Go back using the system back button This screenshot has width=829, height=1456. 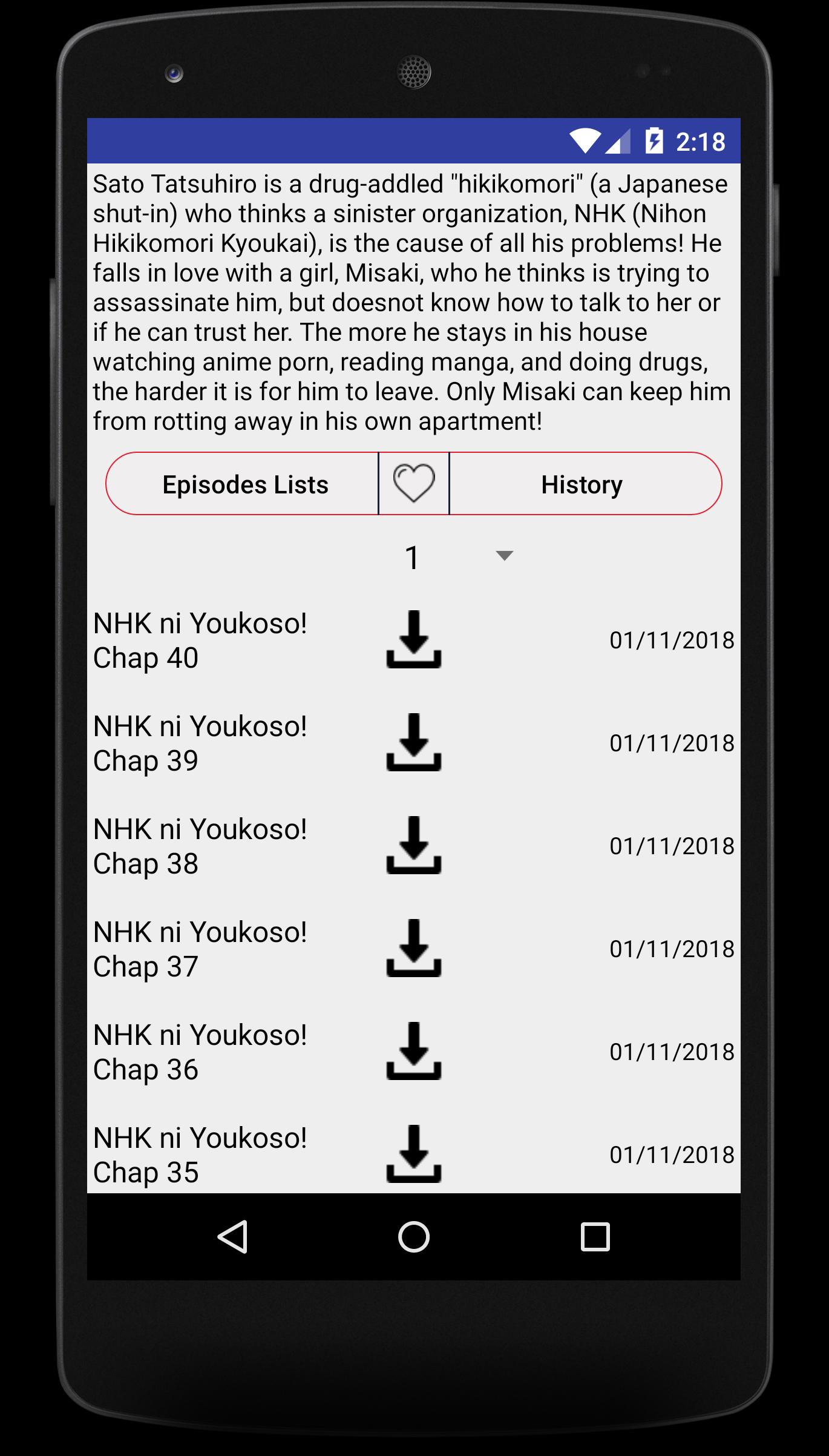[233, 1236]
